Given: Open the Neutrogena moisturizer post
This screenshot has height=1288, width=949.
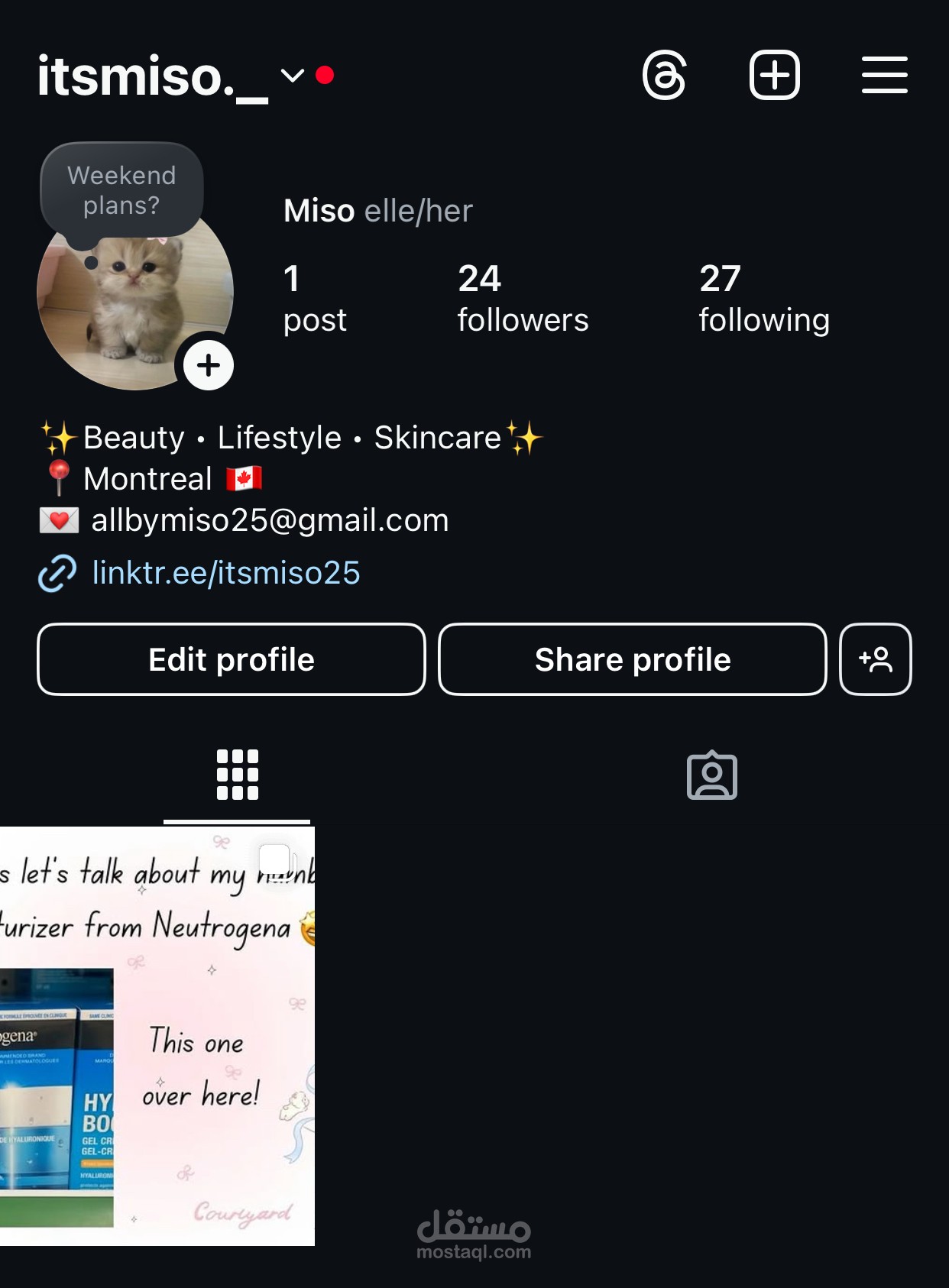Looking at the screenshot, I should [x=157, y=1036].
